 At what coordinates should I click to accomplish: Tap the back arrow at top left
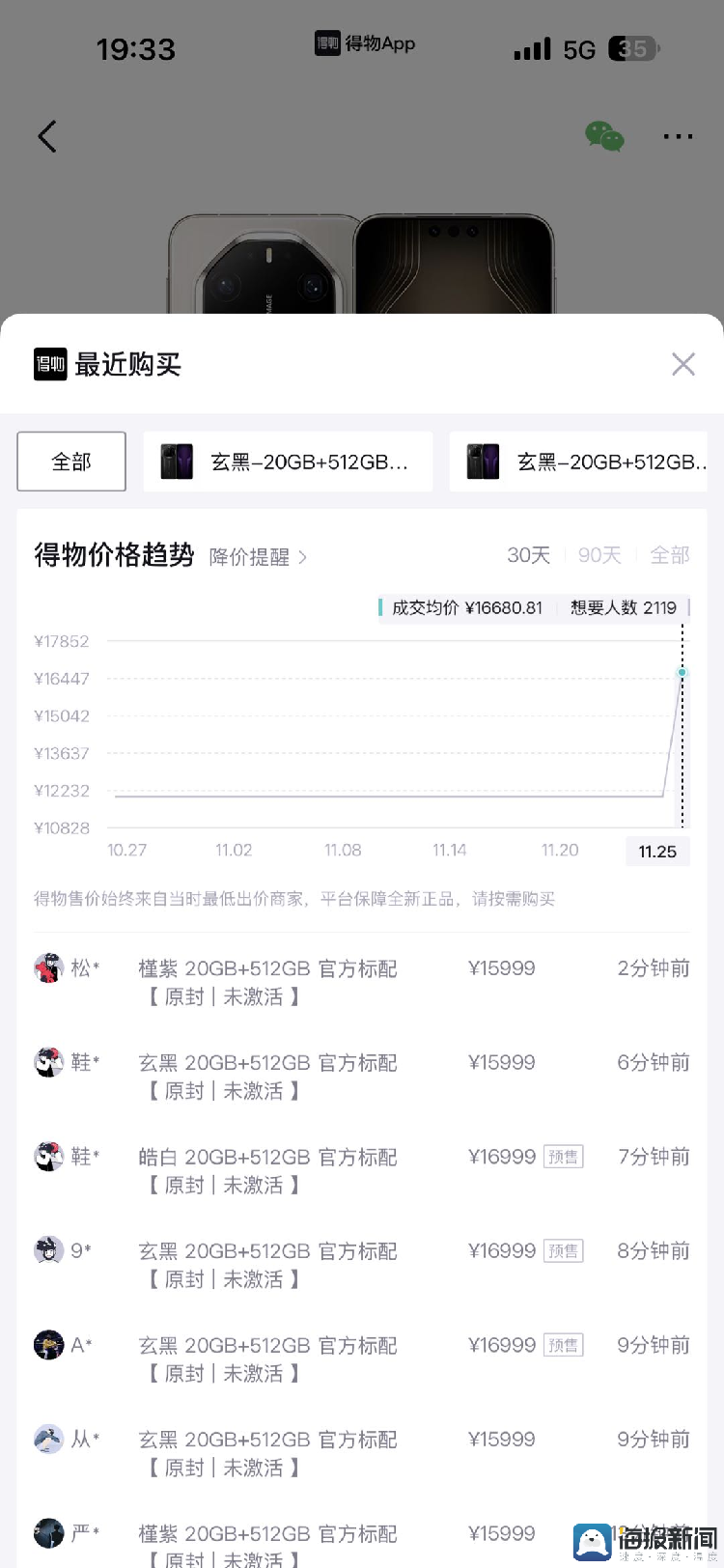(48, 136)
